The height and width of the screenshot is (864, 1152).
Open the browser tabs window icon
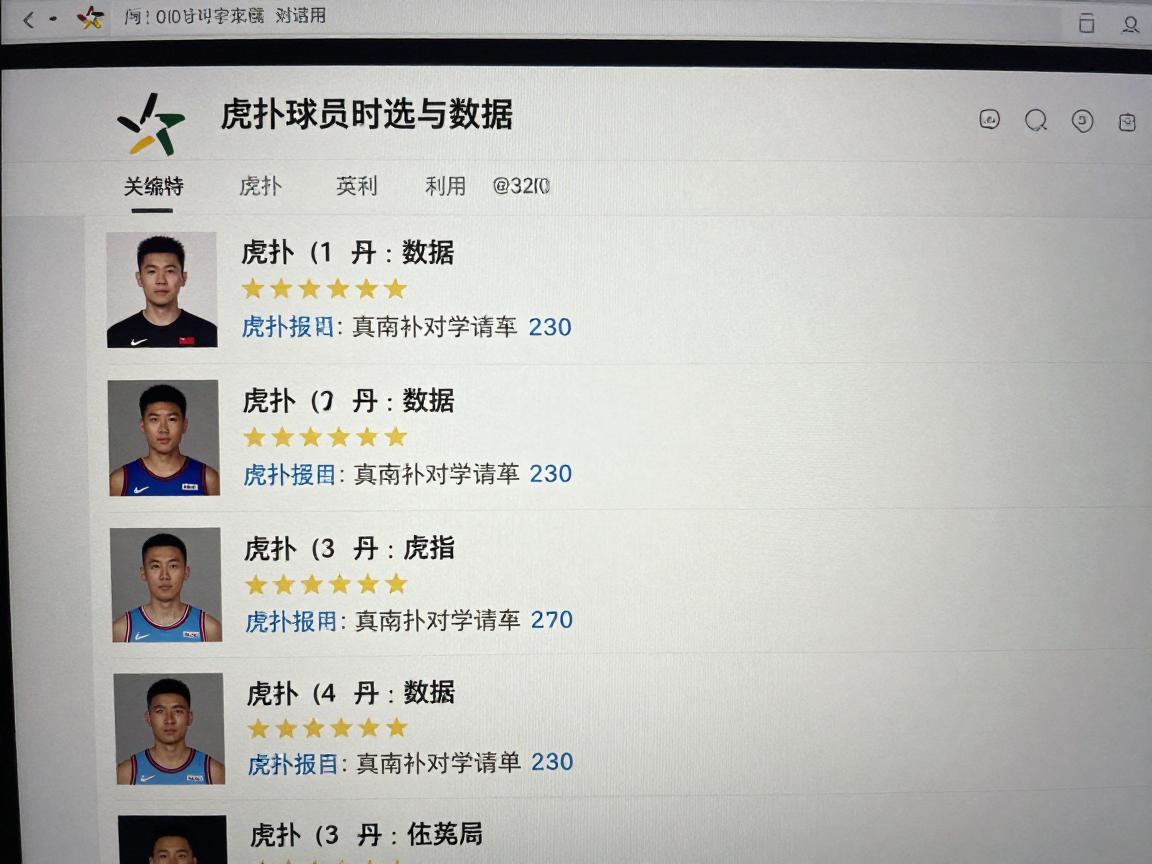[x=1086, y=25]
